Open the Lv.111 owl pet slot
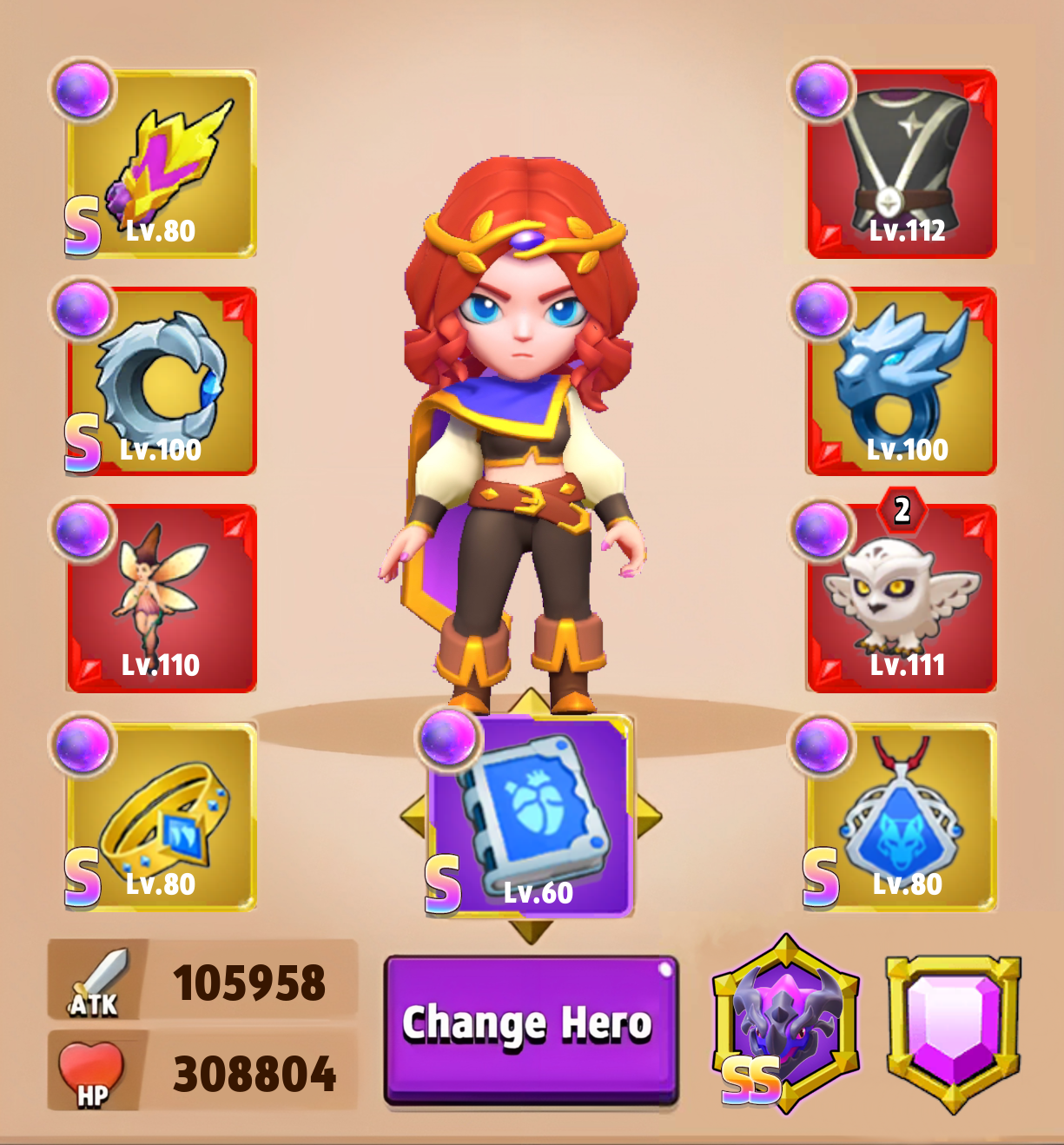Image resolution: width=1064 pixels, height=1145 pixels. point(902,599)
